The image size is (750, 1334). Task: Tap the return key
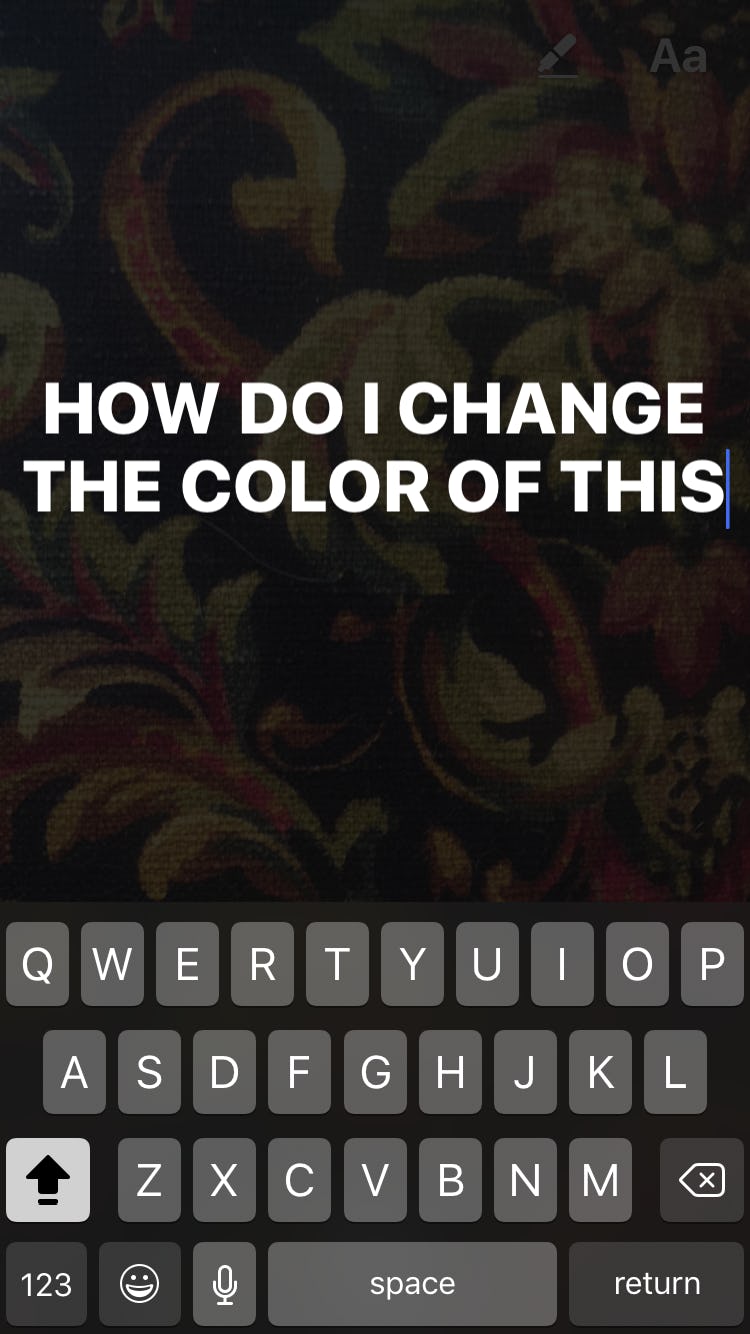click(x=656, y=1283)
